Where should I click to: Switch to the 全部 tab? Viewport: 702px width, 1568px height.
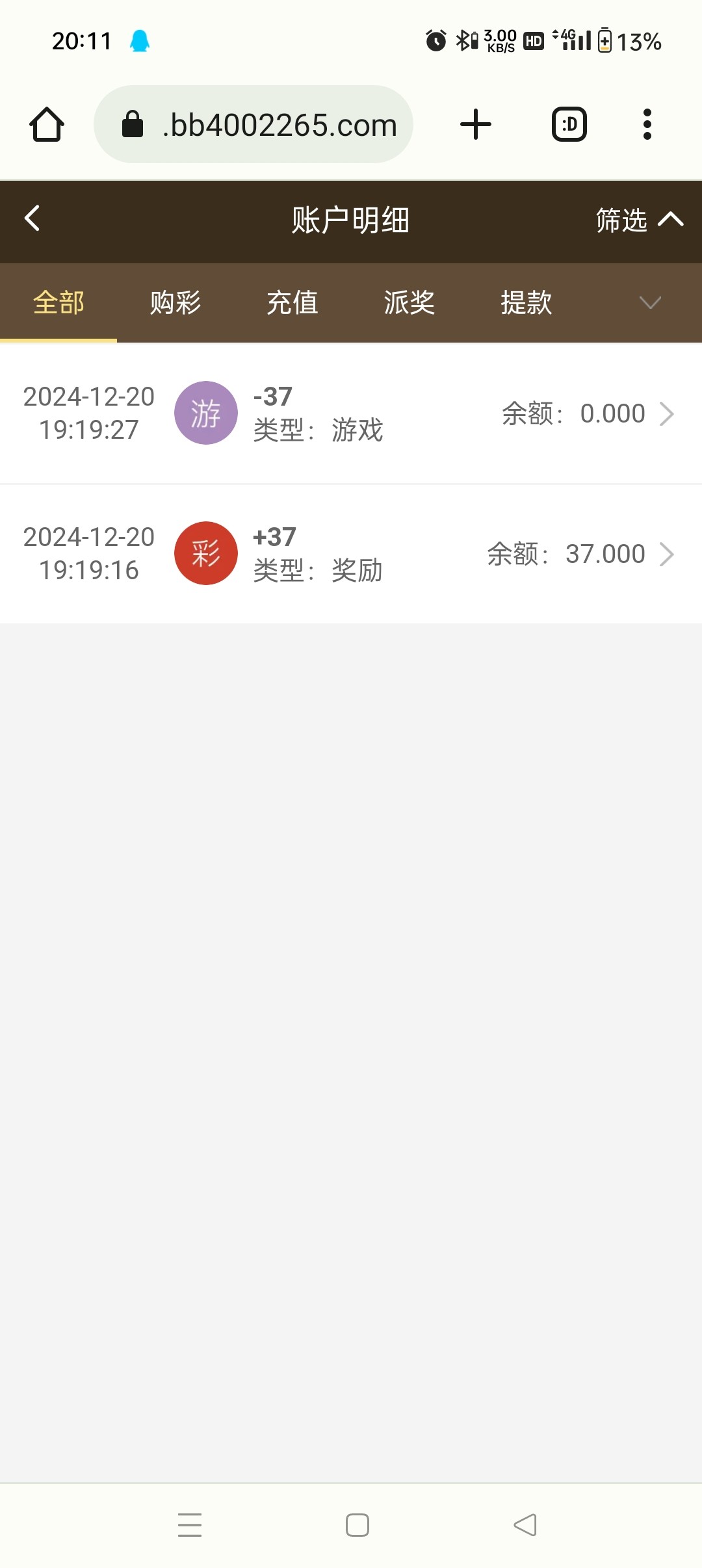[58, 302]
